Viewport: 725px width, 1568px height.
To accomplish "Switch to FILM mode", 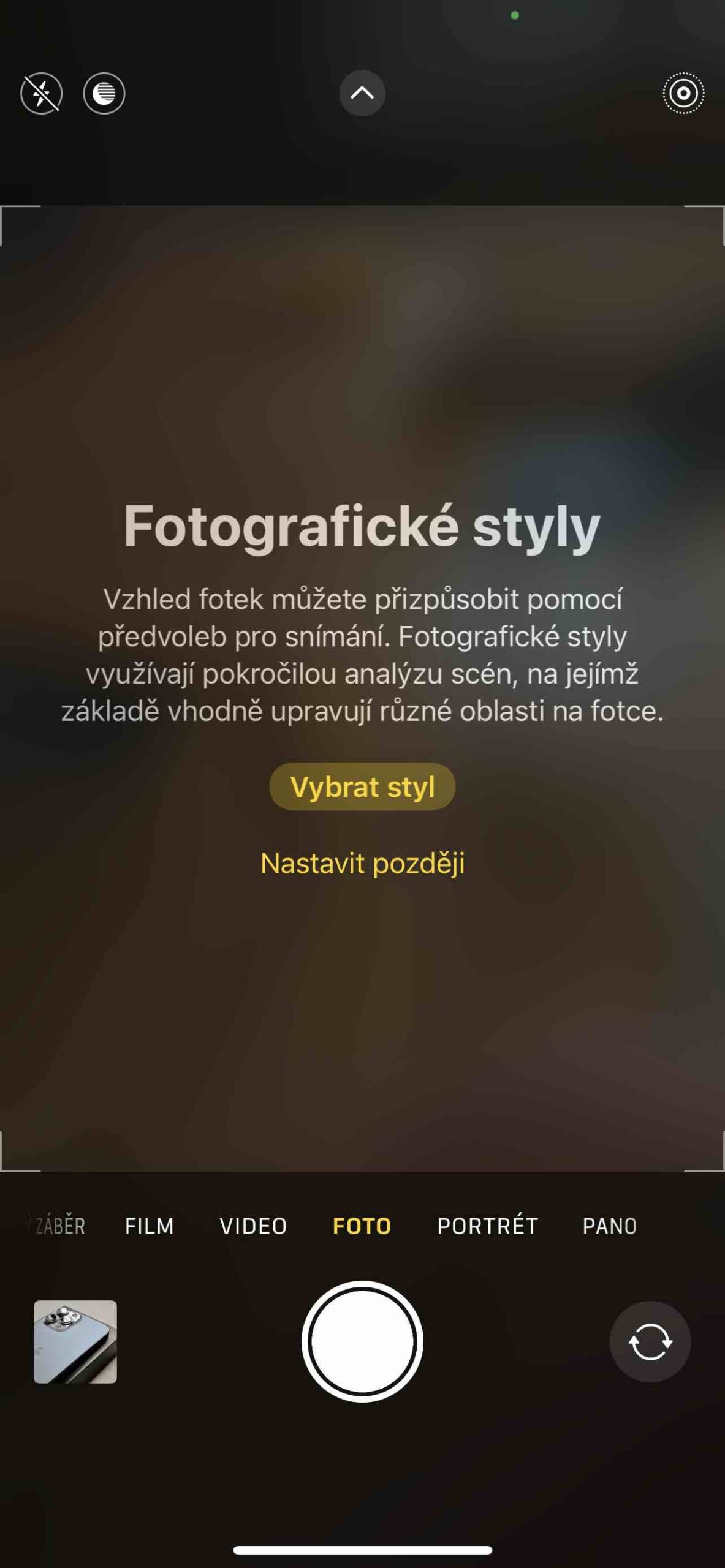I will click(x=150, y=1226).
